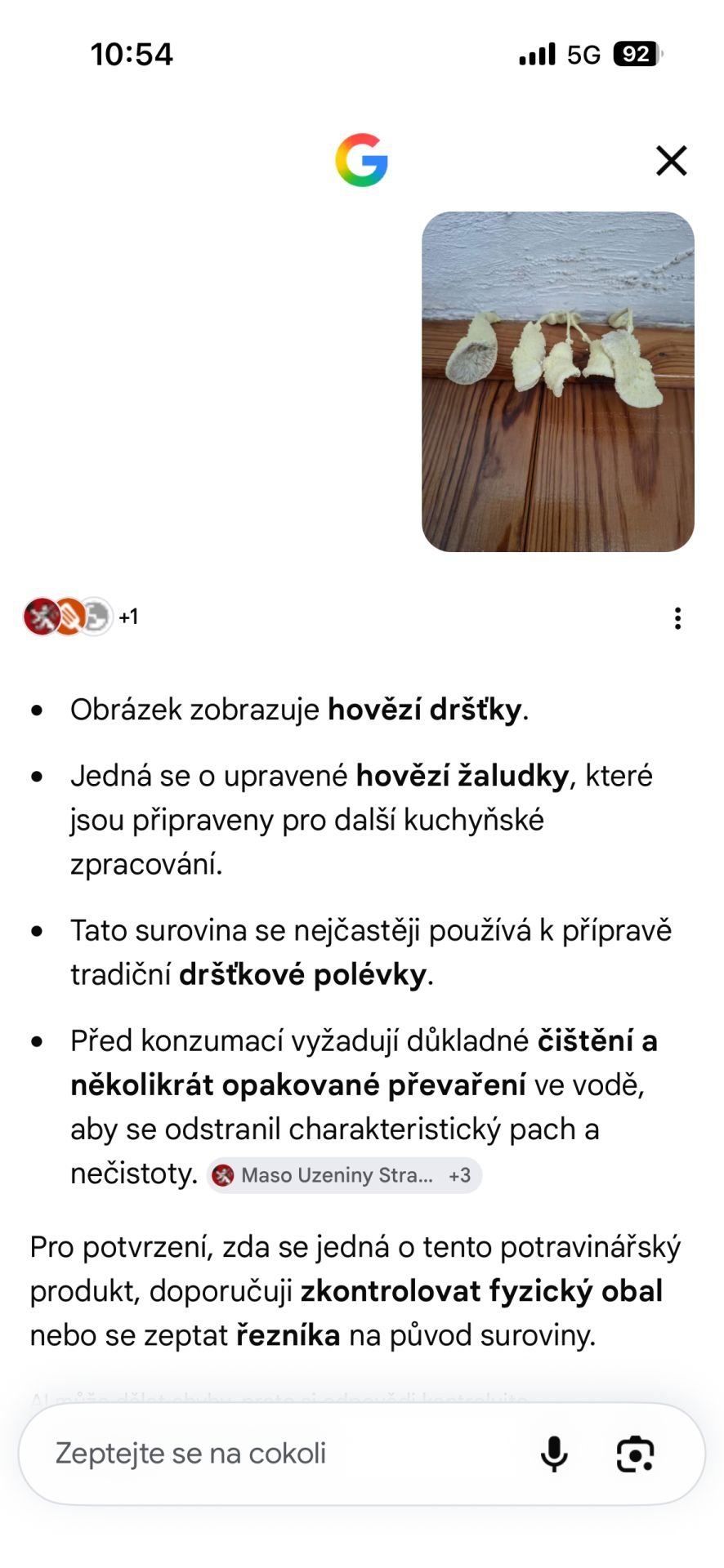
Task: Open the three-dot overflow menu
Action: (x=677, y=618)
